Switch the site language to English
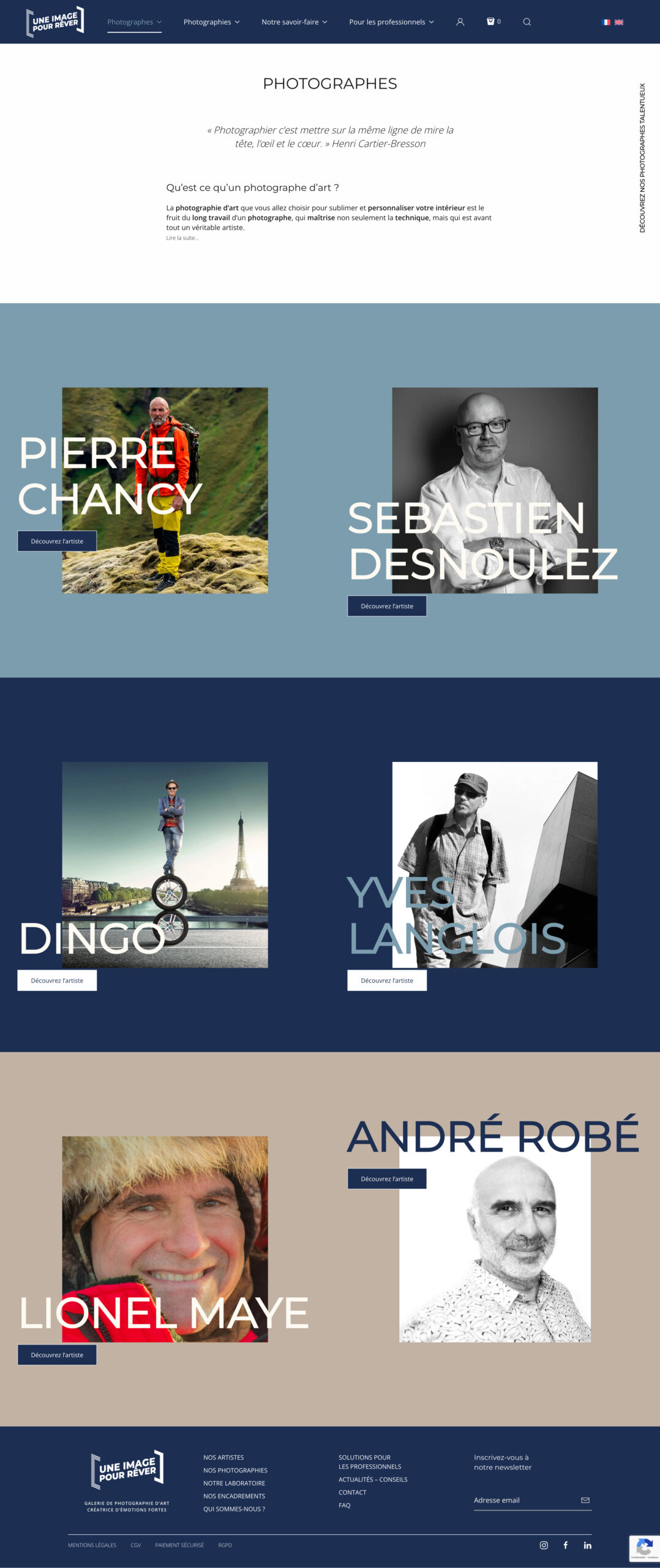This screenshot has height=1568, width=660. click(x=619, y=22)
